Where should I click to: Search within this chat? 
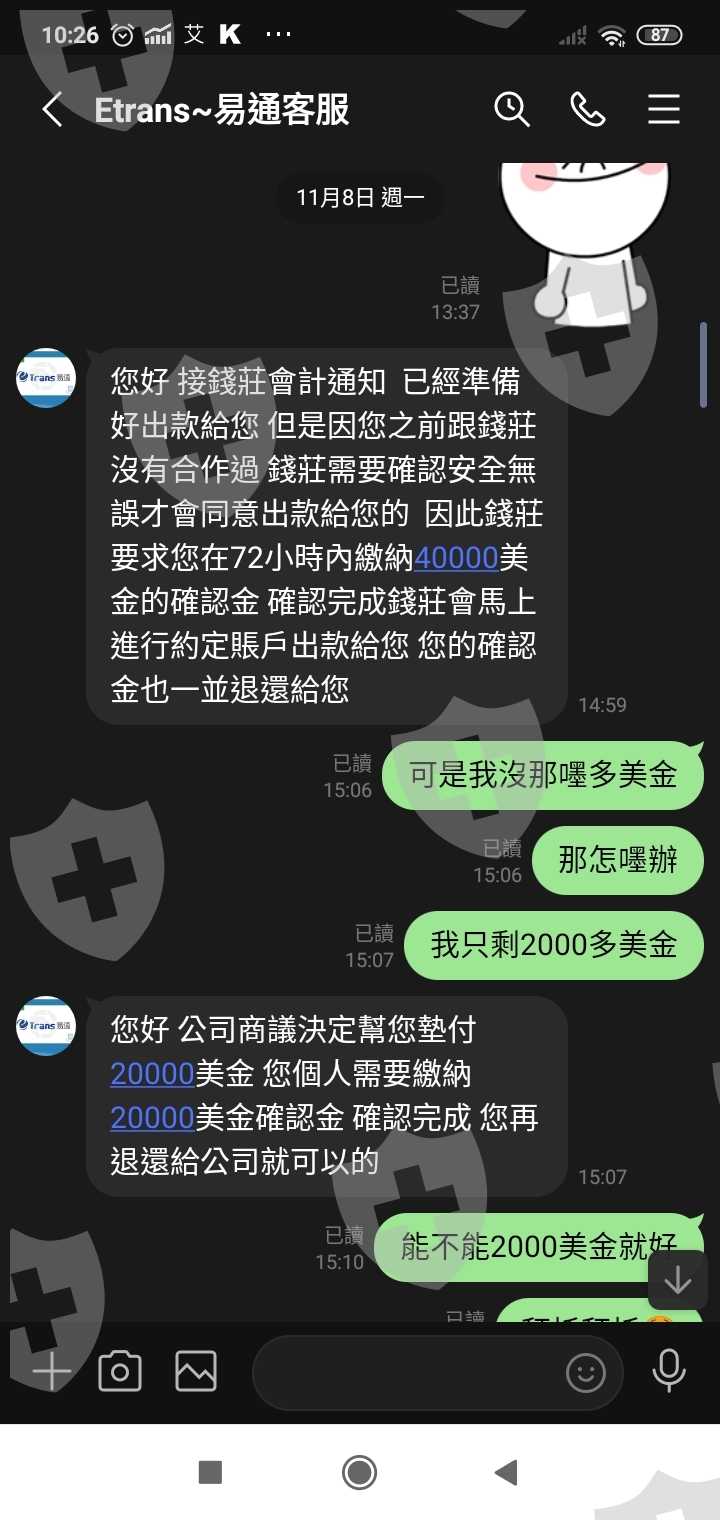click(512, 109)
